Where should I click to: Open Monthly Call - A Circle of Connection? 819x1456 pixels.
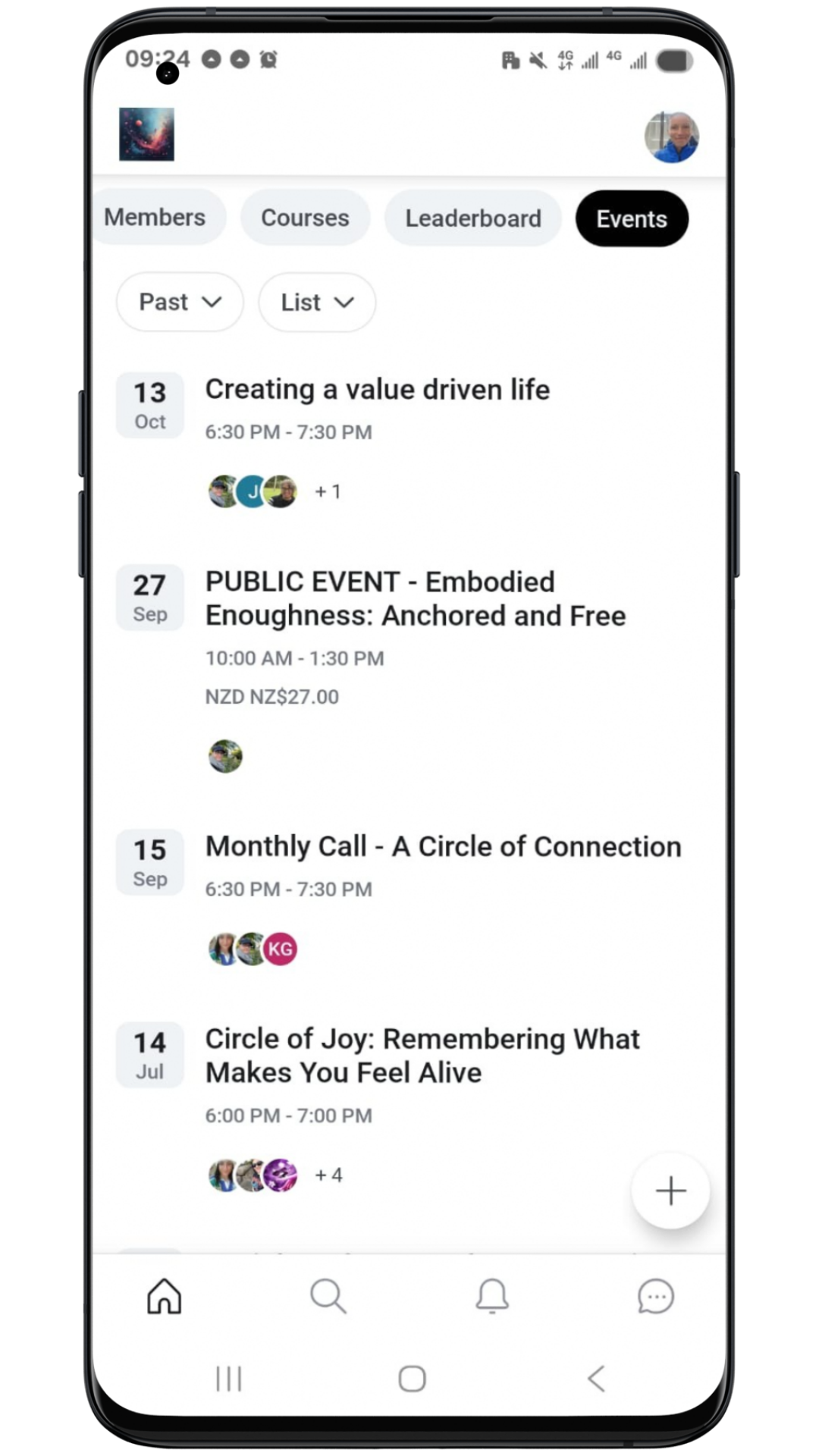[x=443, y=847]
